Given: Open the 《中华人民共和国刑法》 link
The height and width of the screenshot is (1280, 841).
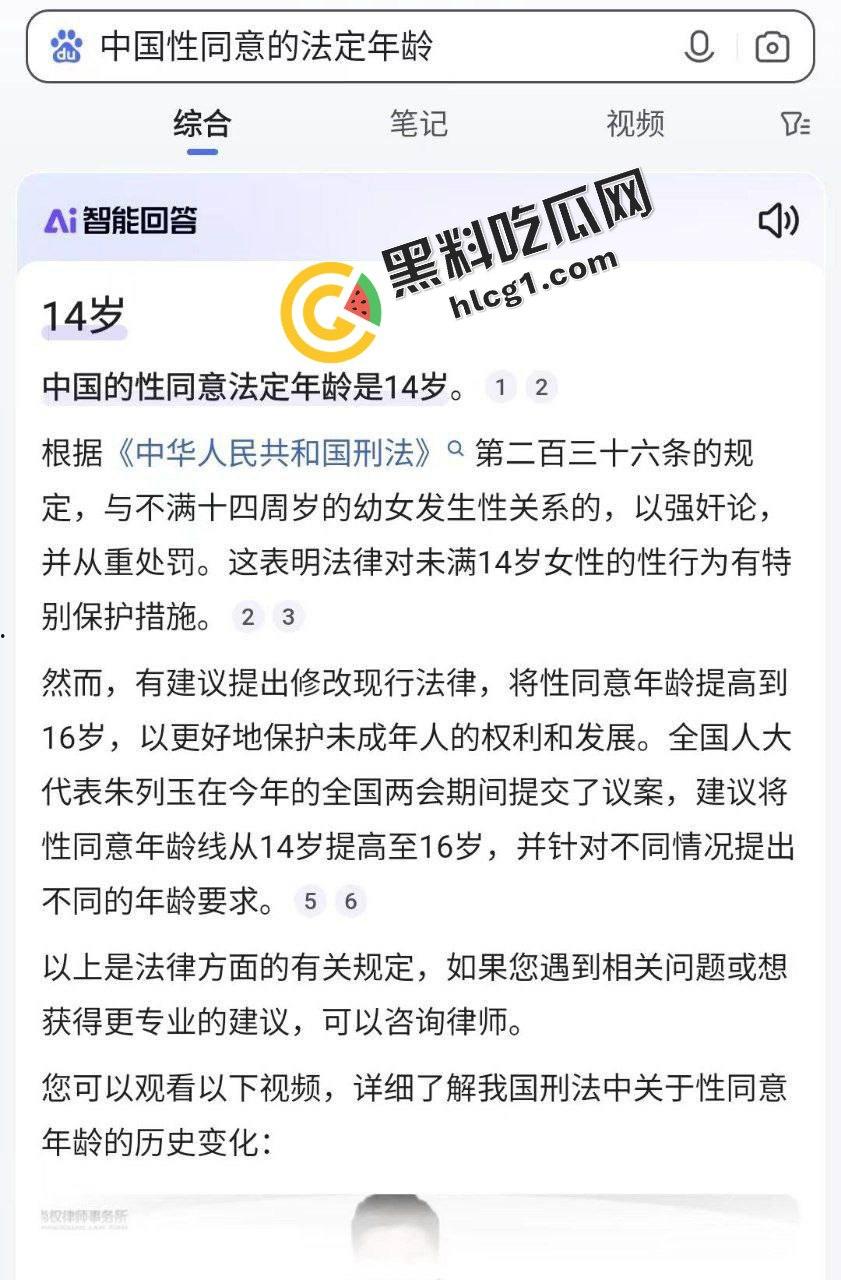Looking at the screenshot, I should (x=275, y=452).
